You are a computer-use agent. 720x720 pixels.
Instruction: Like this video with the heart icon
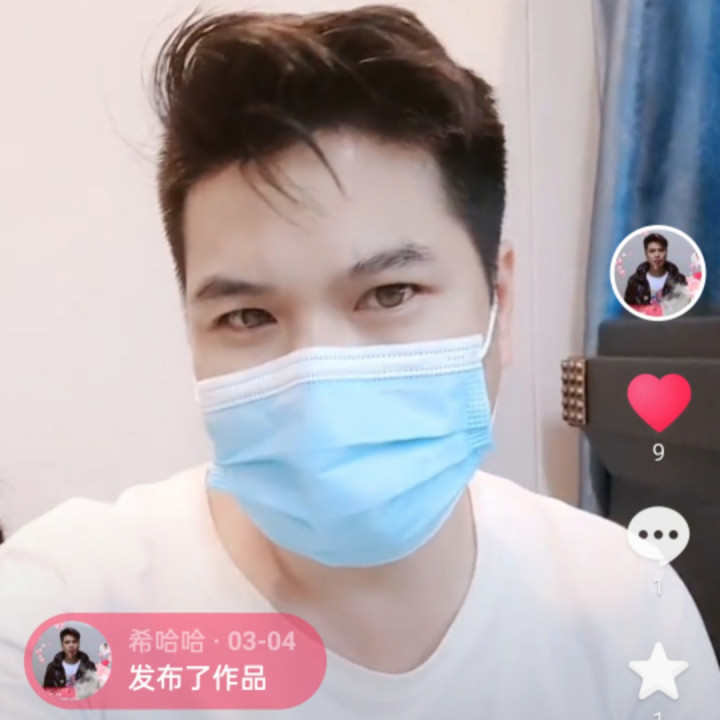click(x=658, y=402)
